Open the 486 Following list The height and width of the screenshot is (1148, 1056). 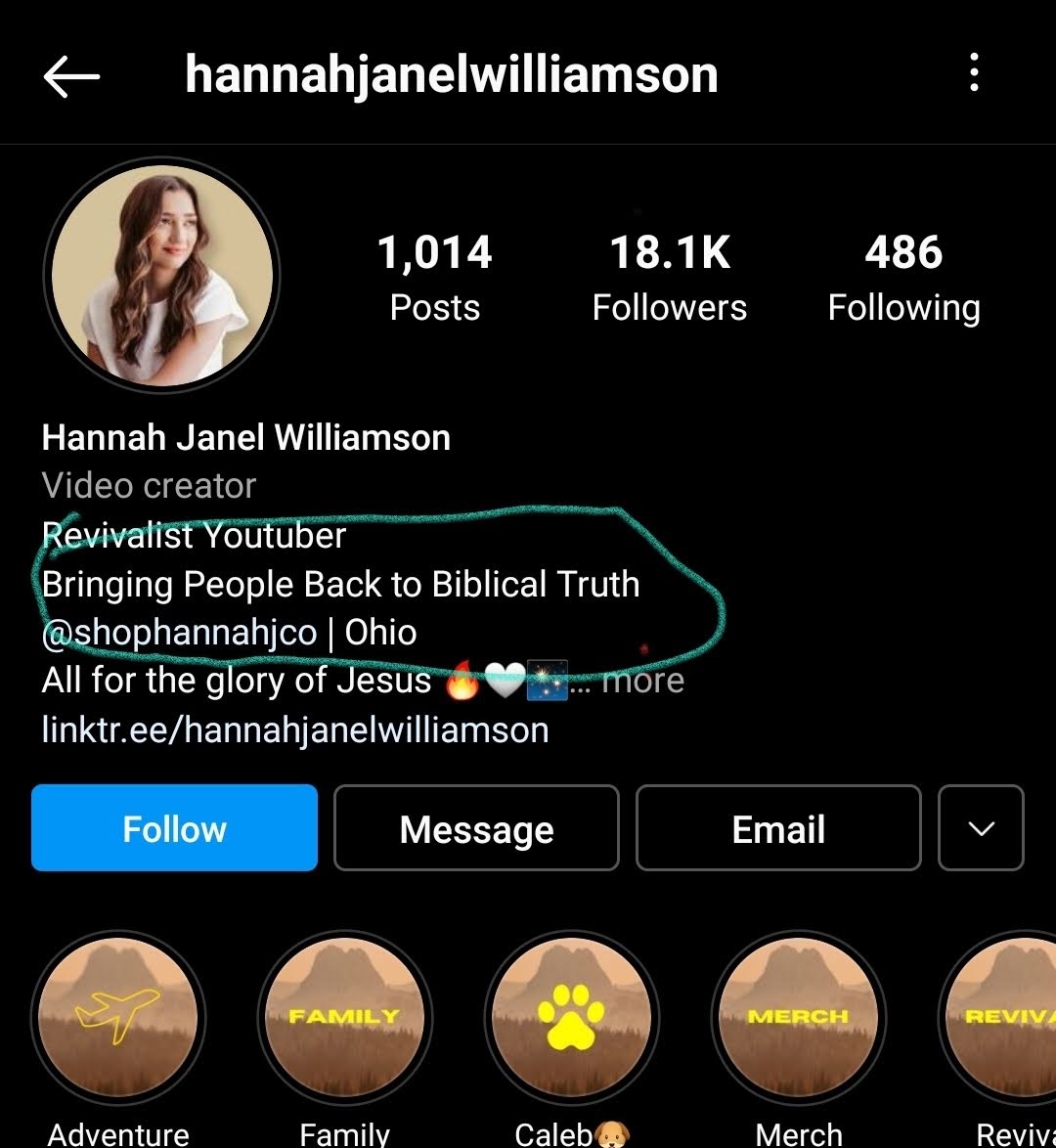[x=903, y=278]
